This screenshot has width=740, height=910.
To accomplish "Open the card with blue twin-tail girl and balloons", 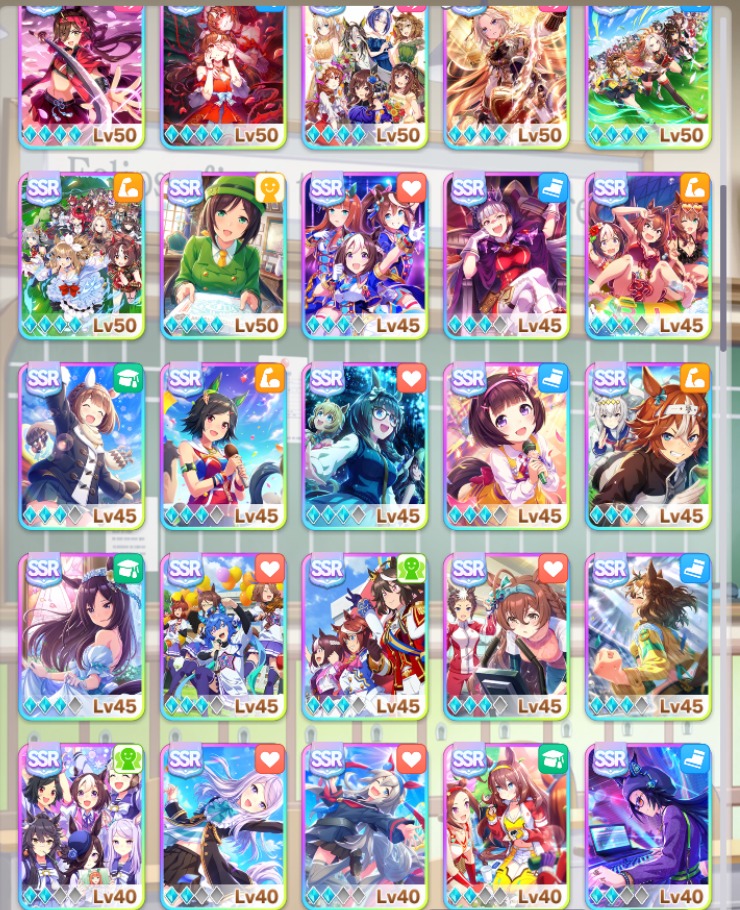I will pyautogui.click(x=223, y=636).
